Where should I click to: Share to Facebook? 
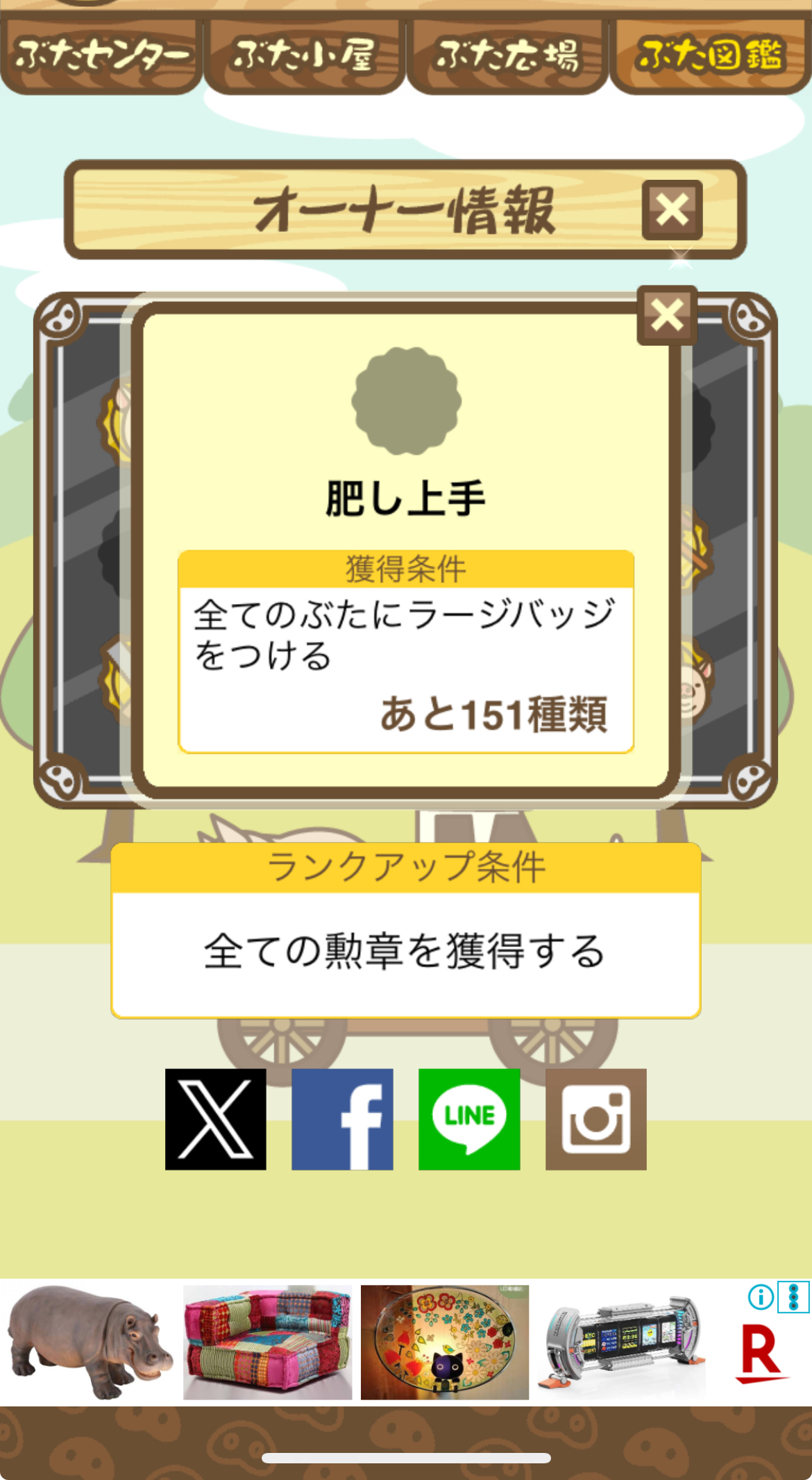coord(342,1119)
